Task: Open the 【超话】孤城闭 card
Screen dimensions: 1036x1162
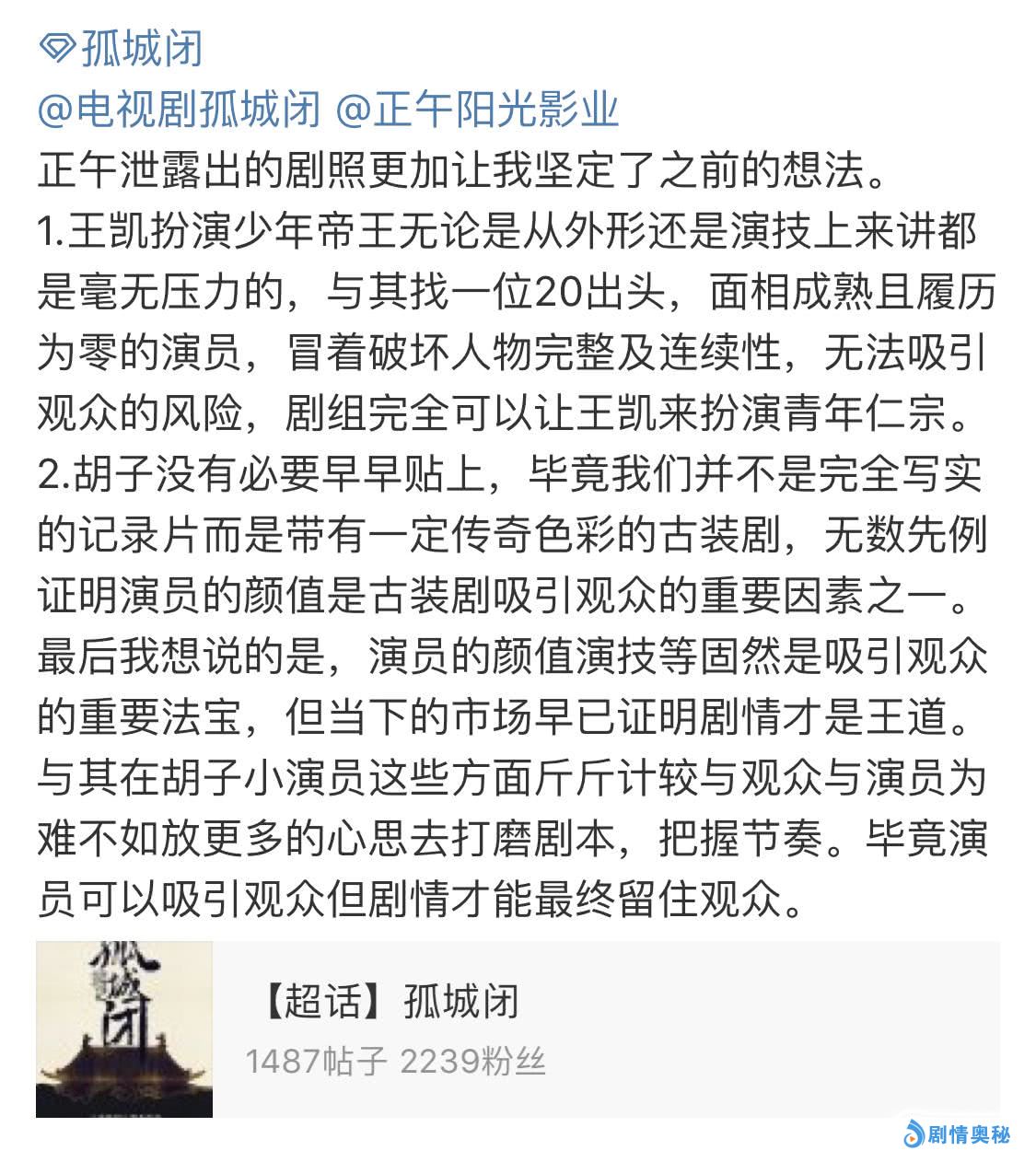Action: (516, 1028)
